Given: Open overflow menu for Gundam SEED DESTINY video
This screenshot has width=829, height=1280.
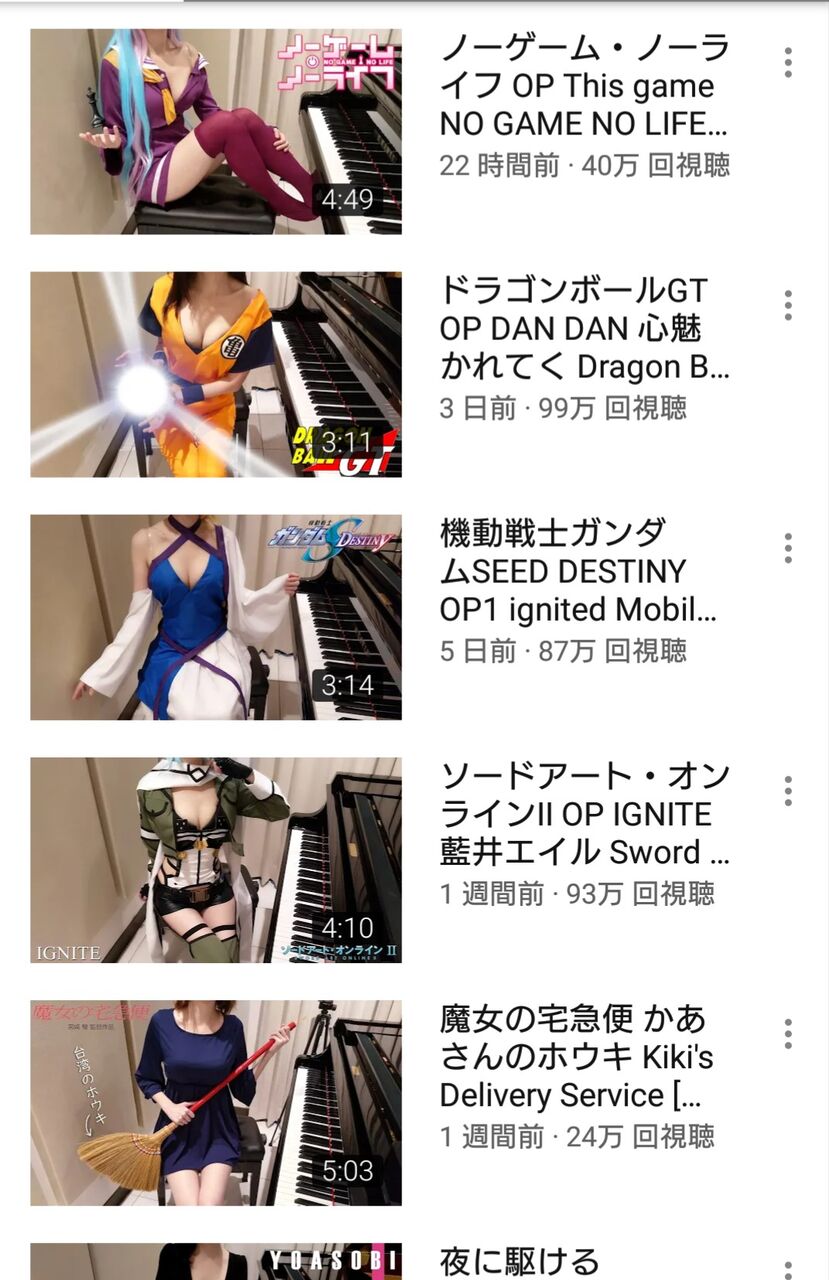Looking at the screenshot, I should pos(788,548).
